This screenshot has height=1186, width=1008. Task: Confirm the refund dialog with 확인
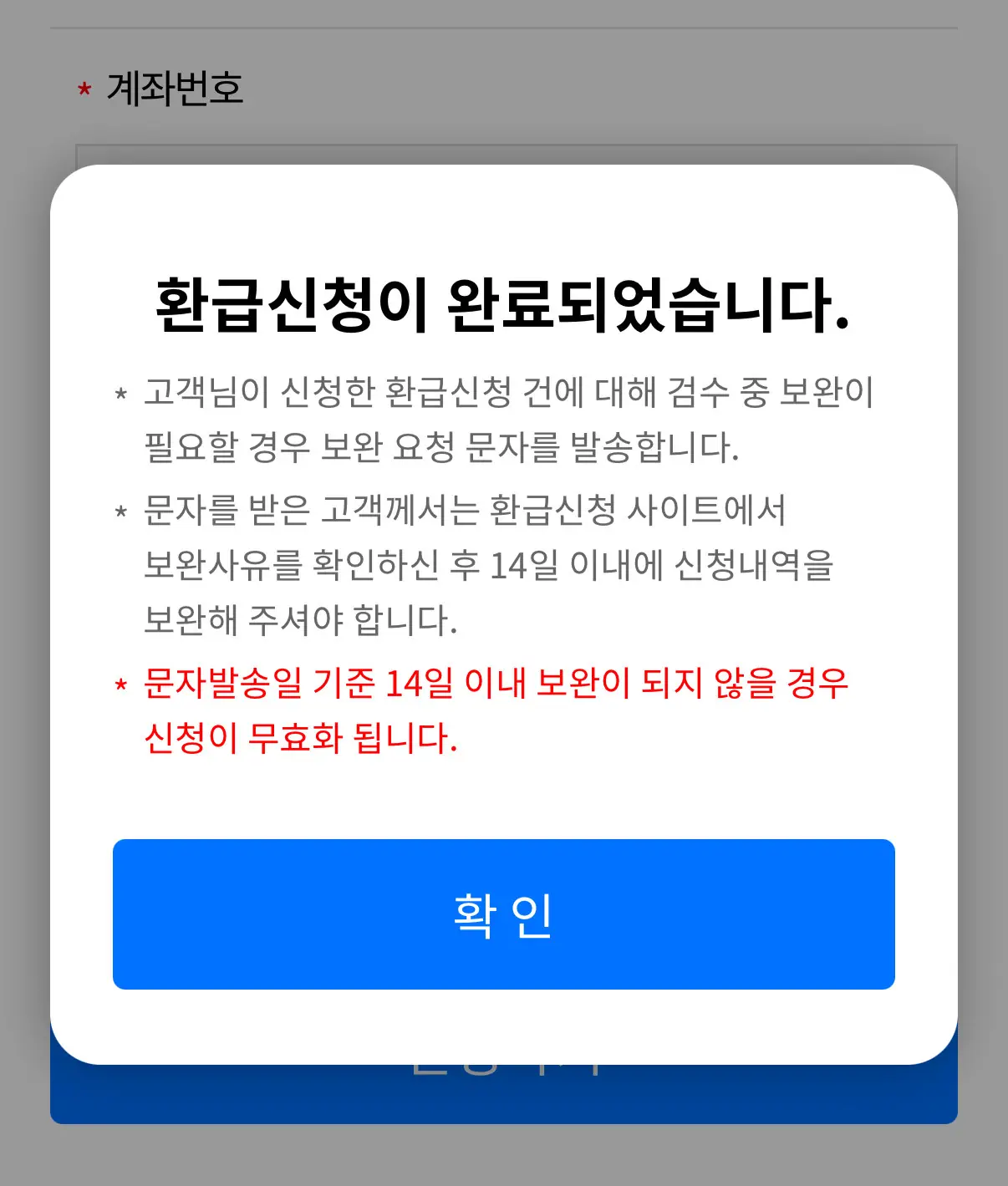pos(503,914)
